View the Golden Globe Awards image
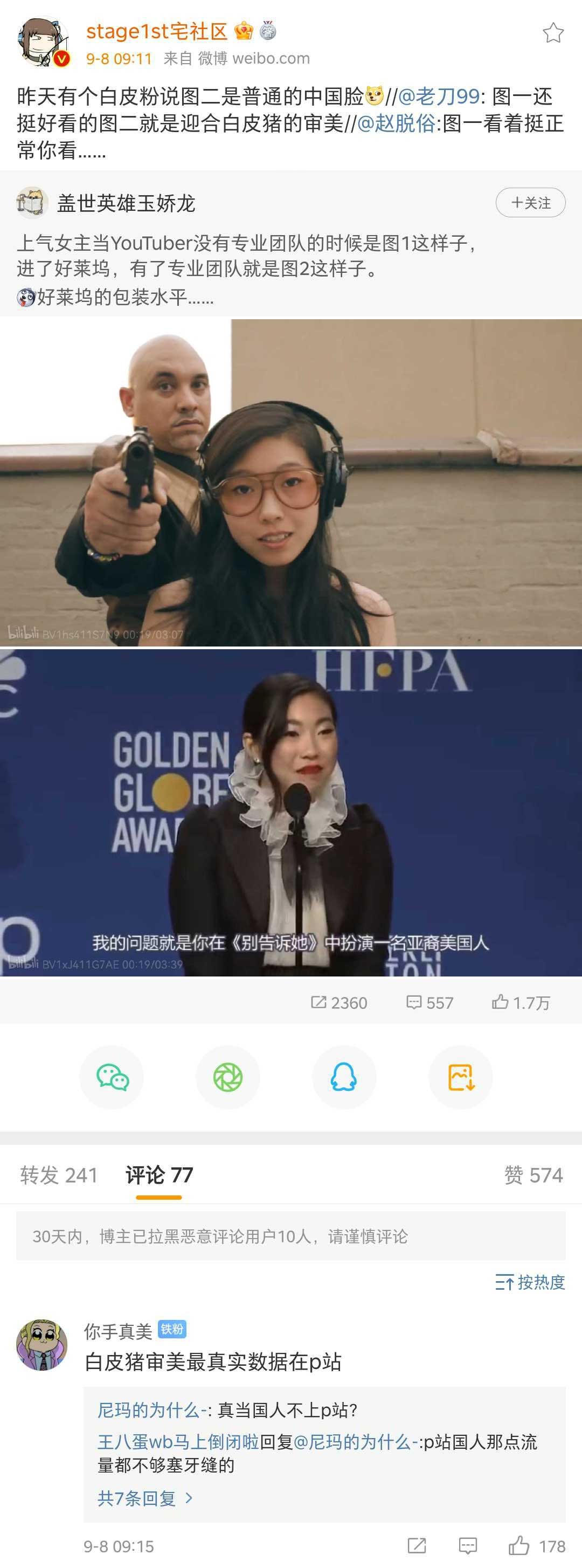 (x=290, y=812)
